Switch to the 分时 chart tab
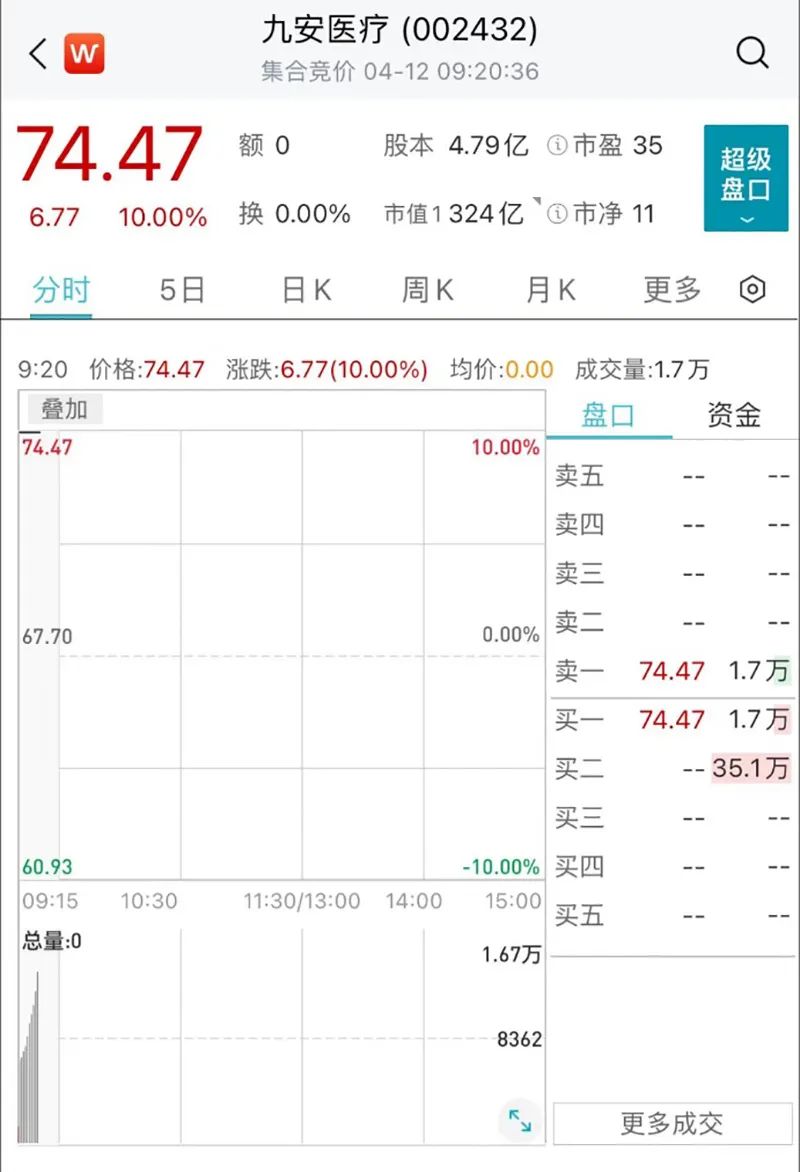This screenshot has width=800, height=1172. 61,291
